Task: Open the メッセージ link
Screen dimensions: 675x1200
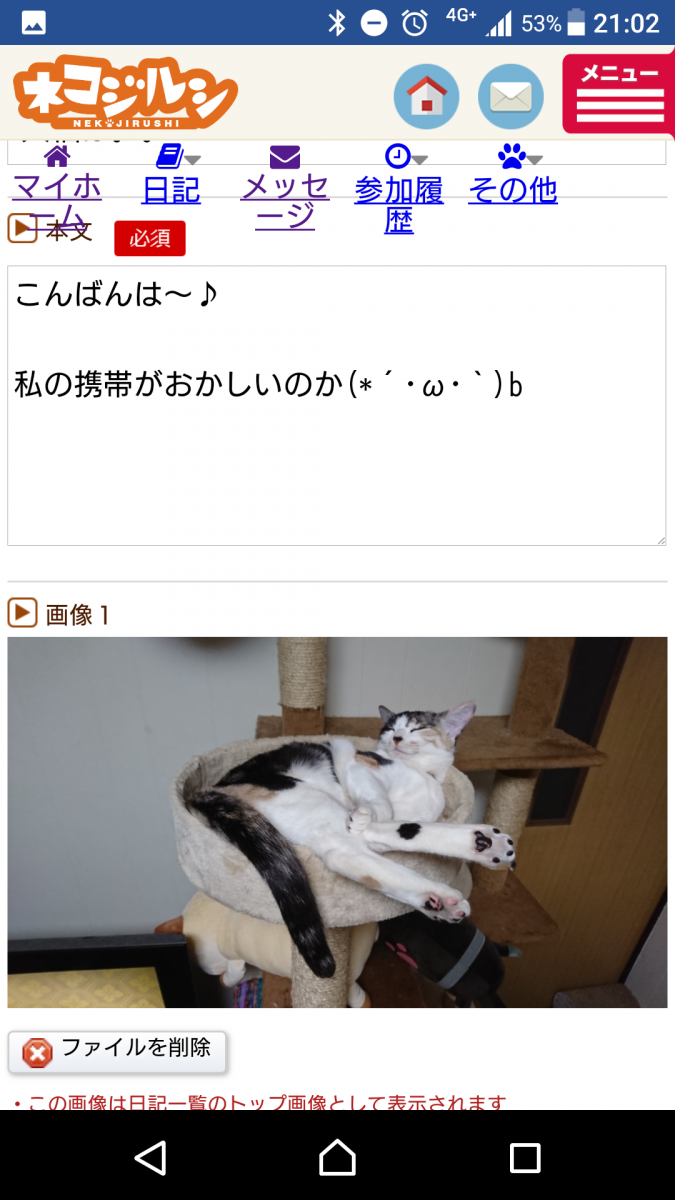Action: [x=285, y=199]
